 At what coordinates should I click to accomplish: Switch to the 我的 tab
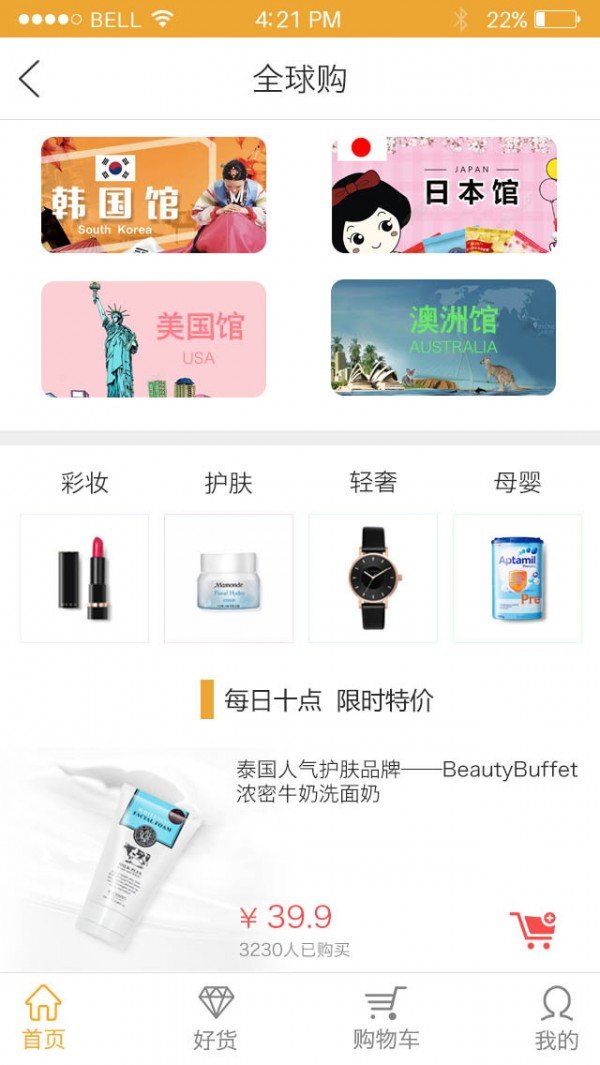[x=556, y=1018]
